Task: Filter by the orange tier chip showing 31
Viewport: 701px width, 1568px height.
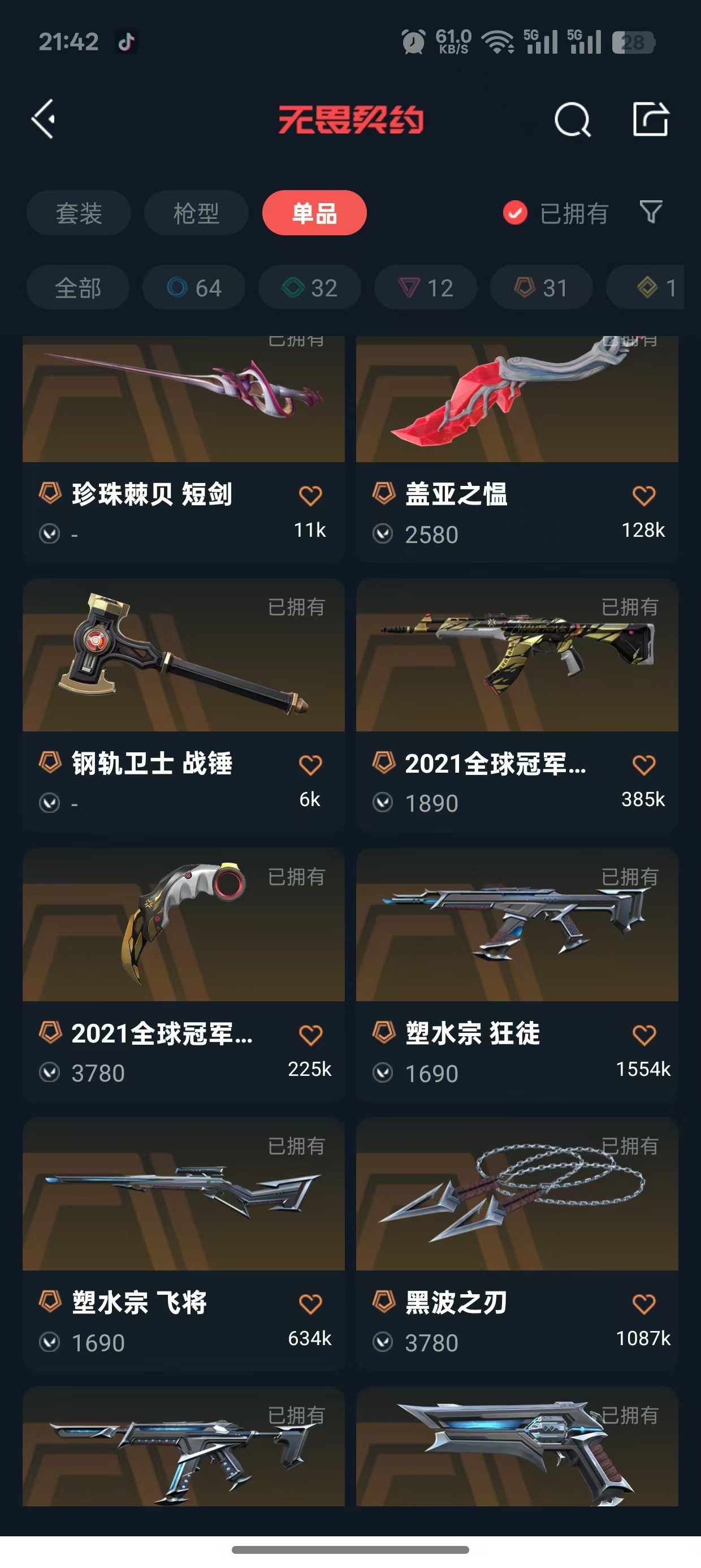Action: tap(541, 287)
